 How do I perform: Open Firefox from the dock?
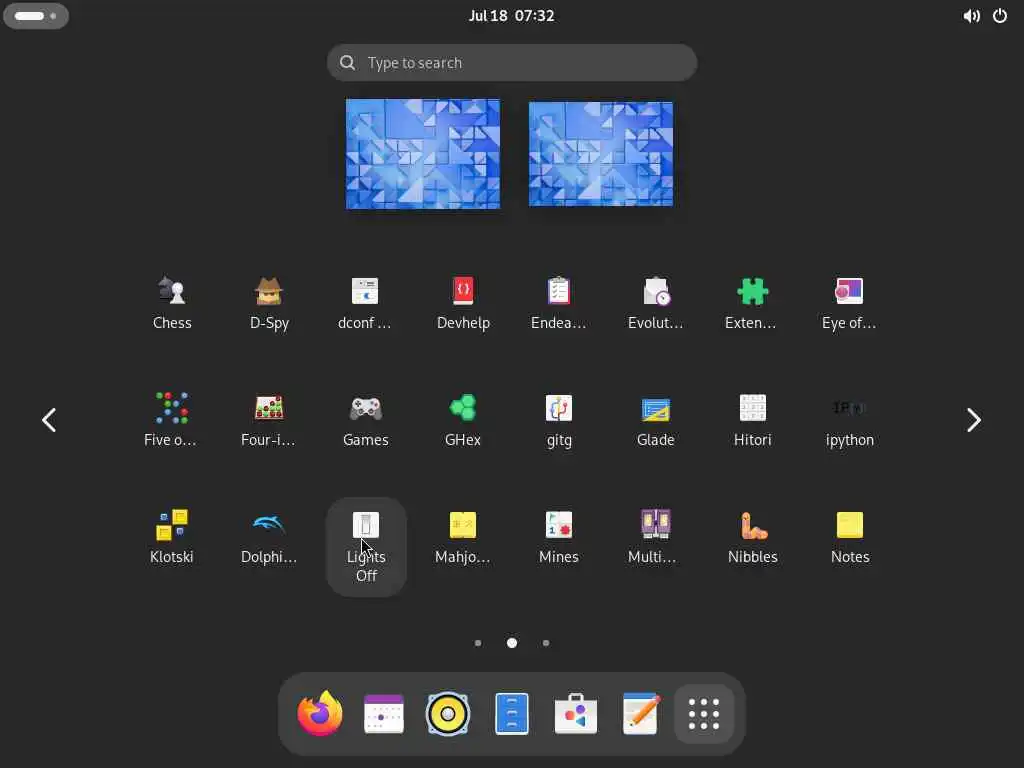[320, 714]
